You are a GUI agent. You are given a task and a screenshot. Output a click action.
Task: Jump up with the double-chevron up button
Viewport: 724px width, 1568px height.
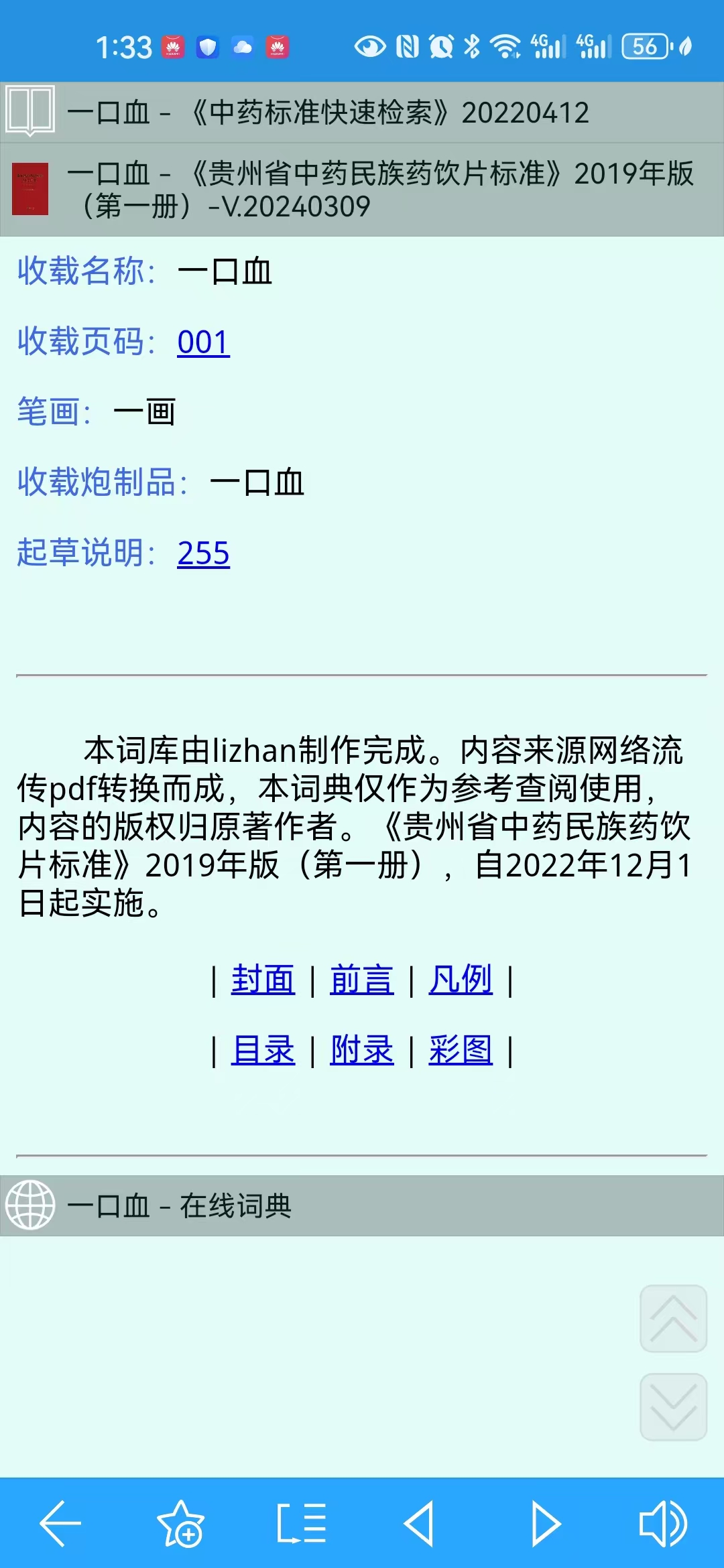(673, 1318)
